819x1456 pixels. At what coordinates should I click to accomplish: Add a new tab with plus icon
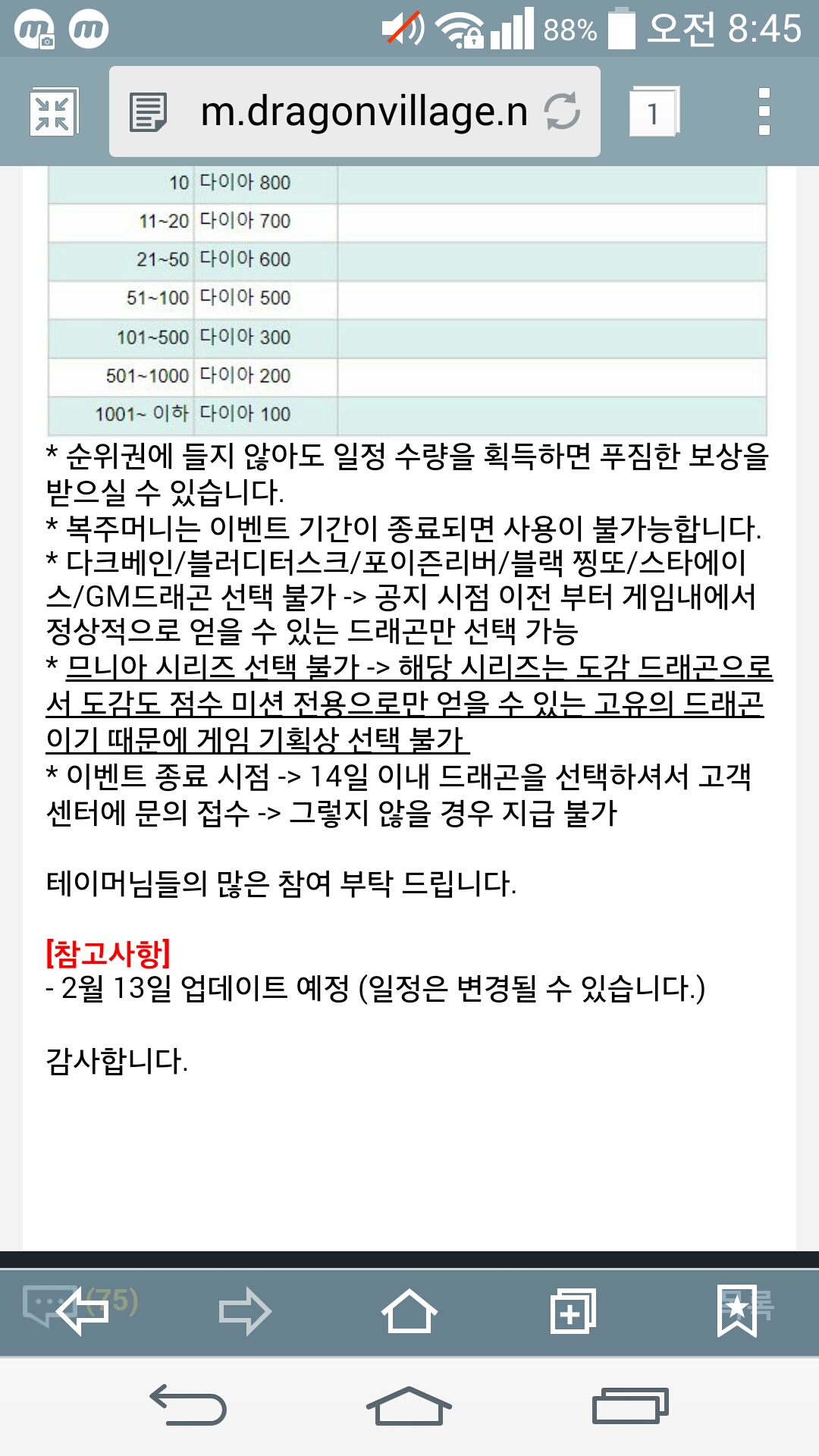[x=573, y=1311]
